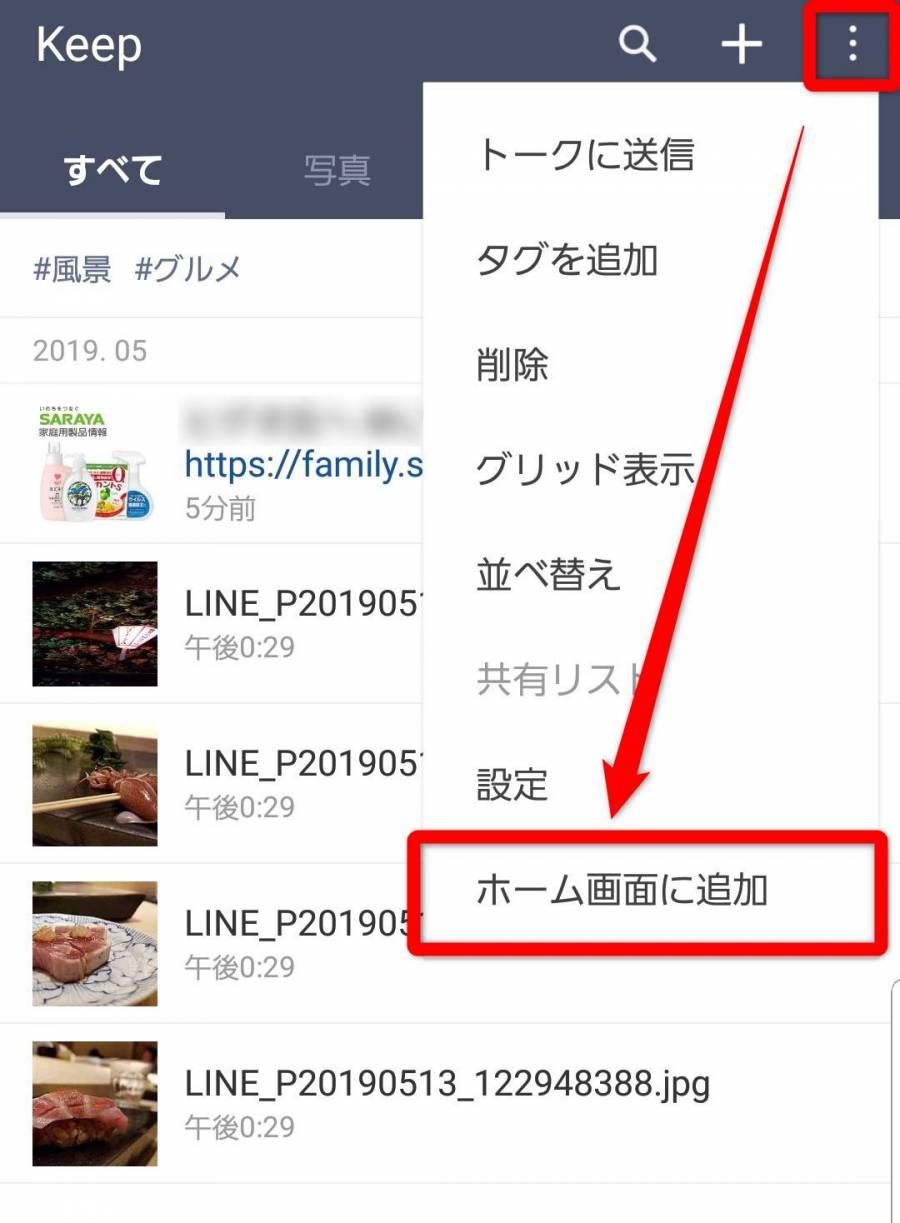The height and width of the screenshot is (1223, 900).
Task: Tap the three-dot overflow menu icon
Action: coord(852,45)
